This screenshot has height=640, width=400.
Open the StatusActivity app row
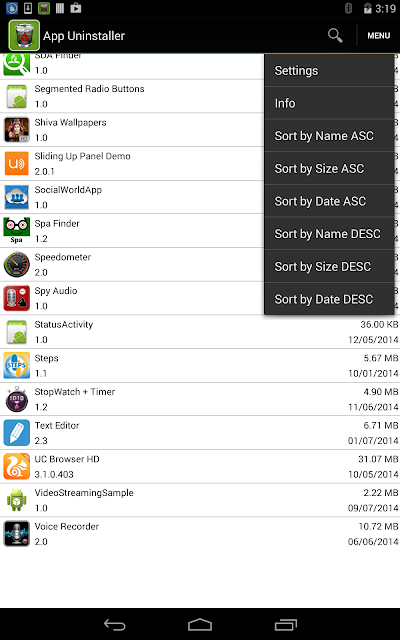point(200,332)
